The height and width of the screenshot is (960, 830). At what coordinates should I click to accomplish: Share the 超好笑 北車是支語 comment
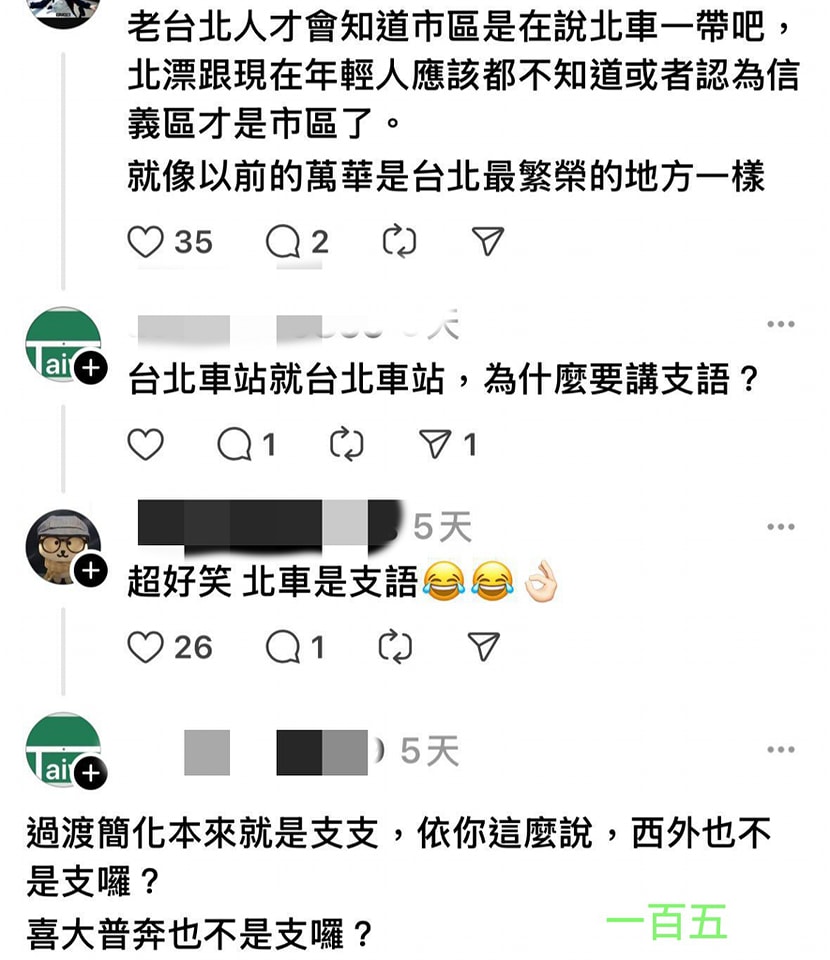coord(484,648)
